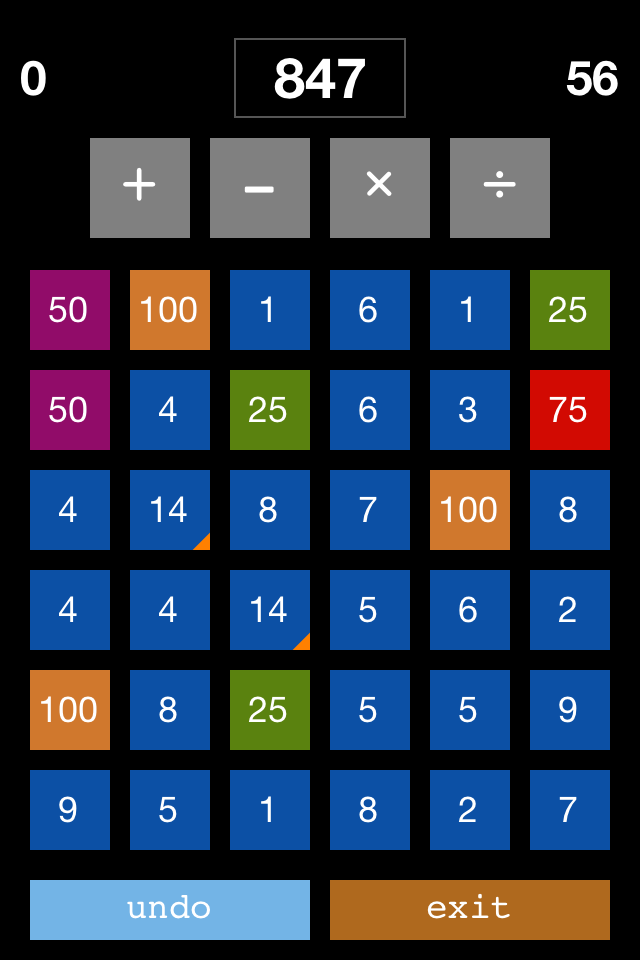Tap the multiplication operator

(x=380, y=188)
